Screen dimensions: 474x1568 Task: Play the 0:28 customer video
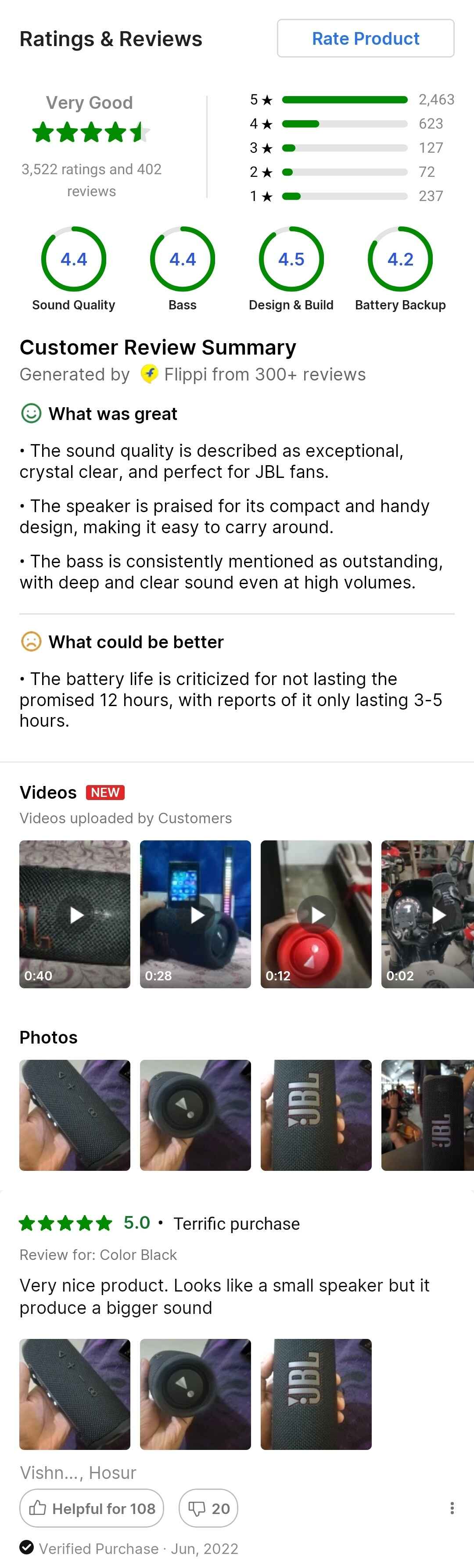[x=195, y=914]
